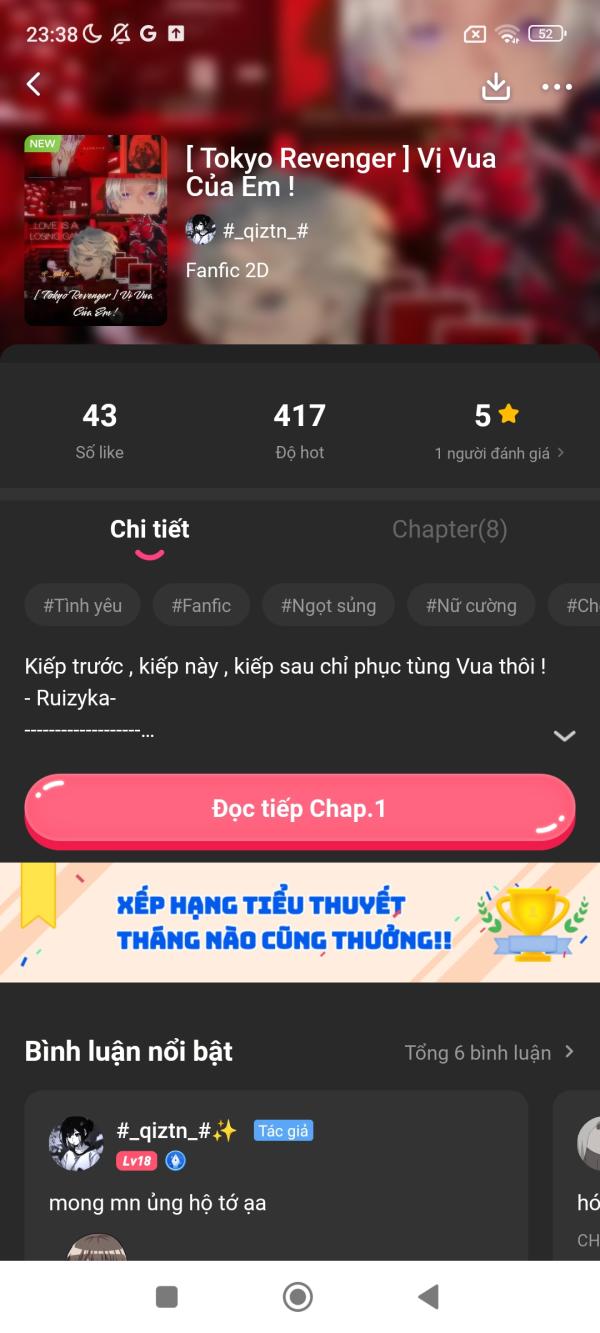
Task: Show the Chi tiết tab
Action: [x=149, y=529]
